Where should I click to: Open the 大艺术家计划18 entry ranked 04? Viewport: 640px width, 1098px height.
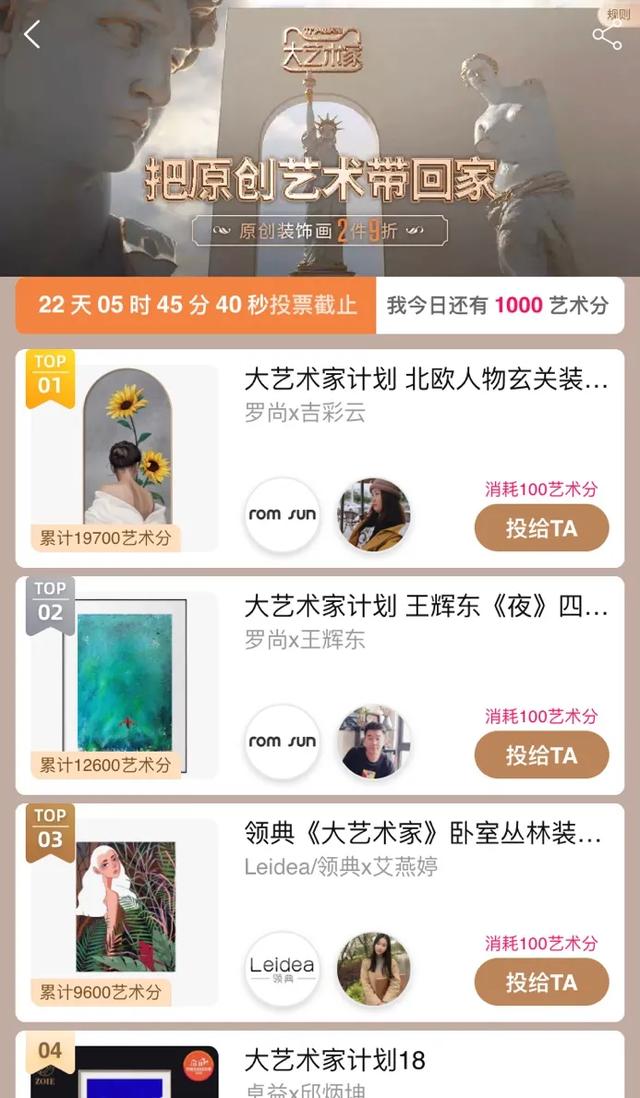pos(335,1060)
